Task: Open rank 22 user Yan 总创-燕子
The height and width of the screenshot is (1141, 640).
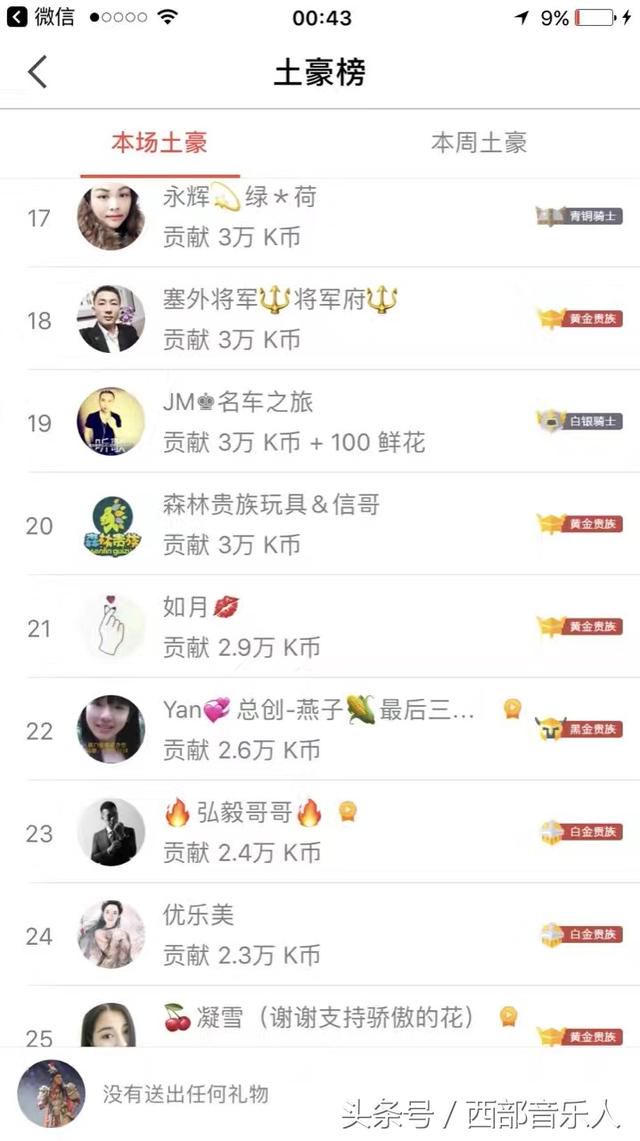Action: pyautogui.click(x=318, y=729)
